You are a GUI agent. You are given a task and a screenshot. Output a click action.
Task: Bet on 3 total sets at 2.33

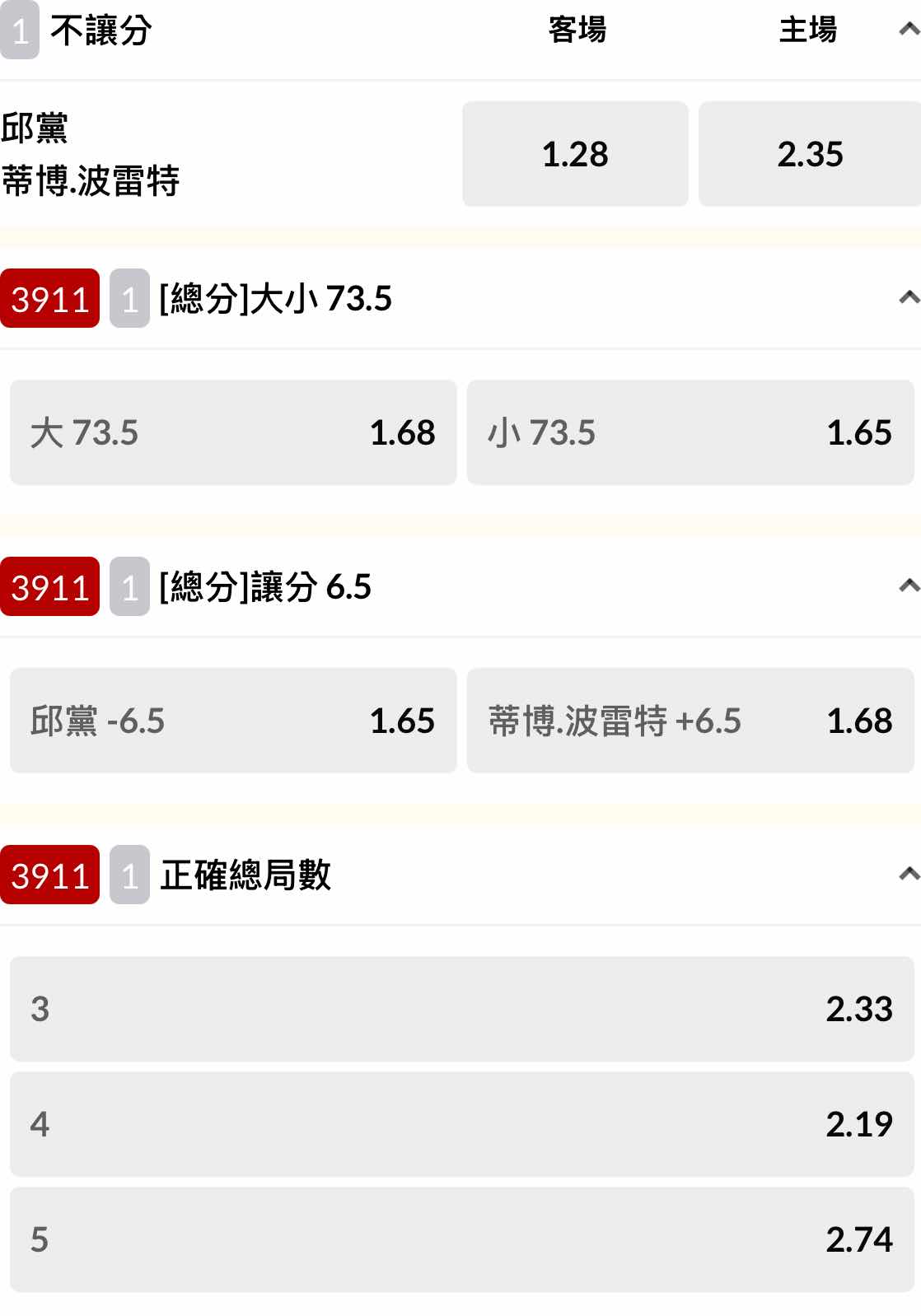point(461,1009)
